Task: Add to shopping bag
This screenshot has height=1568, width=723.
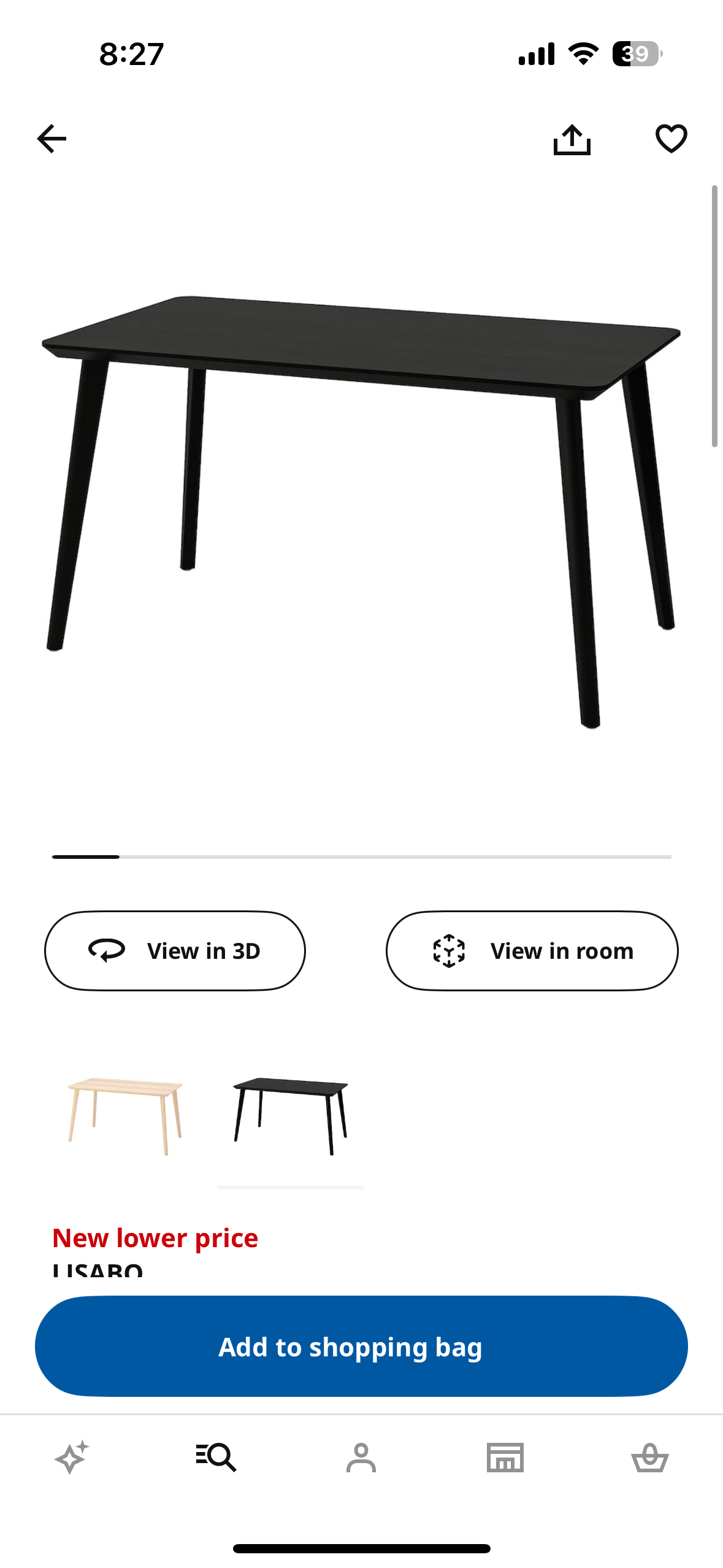Action: point(361,1347)
